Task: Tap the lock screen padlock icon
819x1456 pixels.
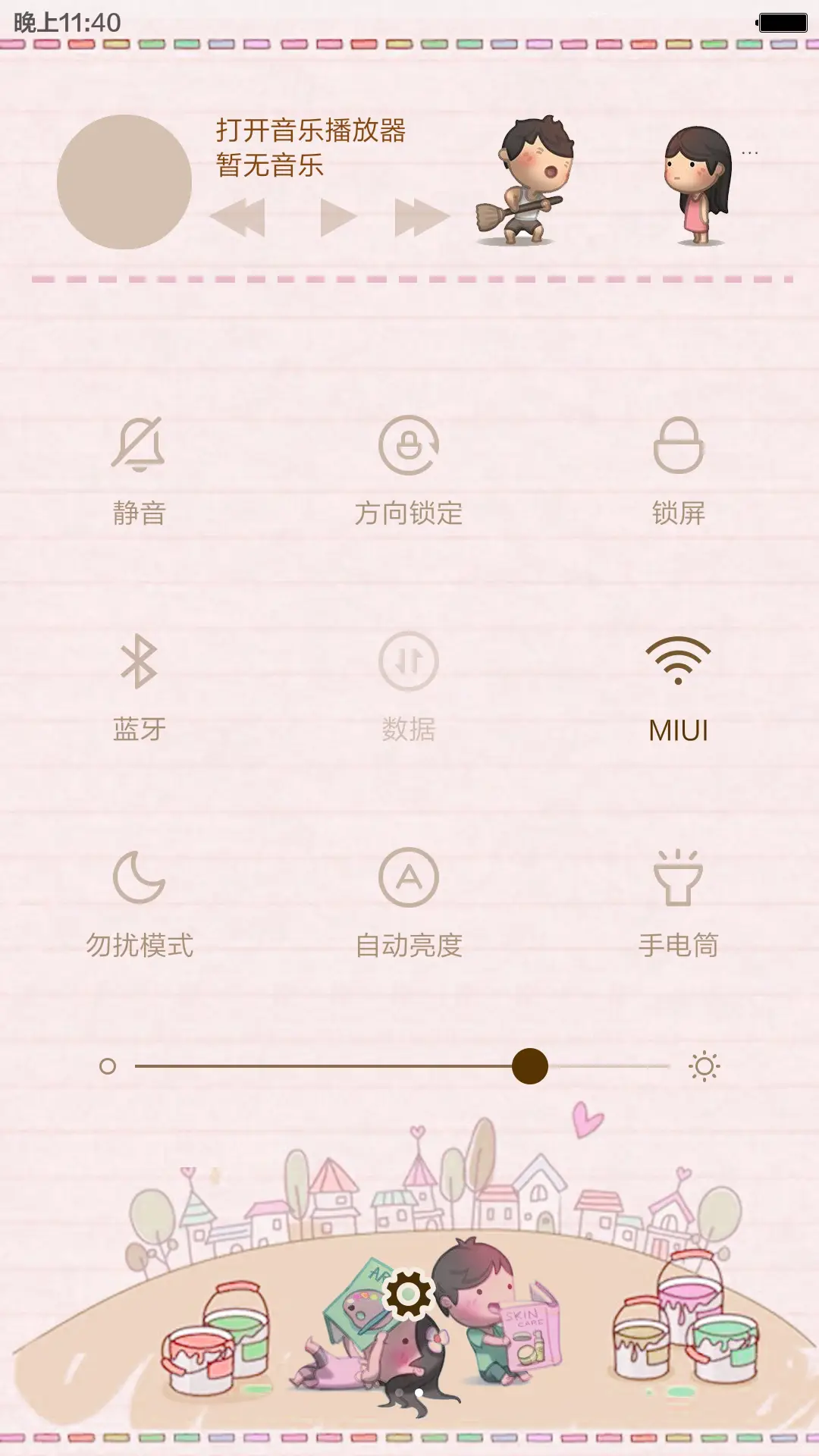Action: (677, 447)
